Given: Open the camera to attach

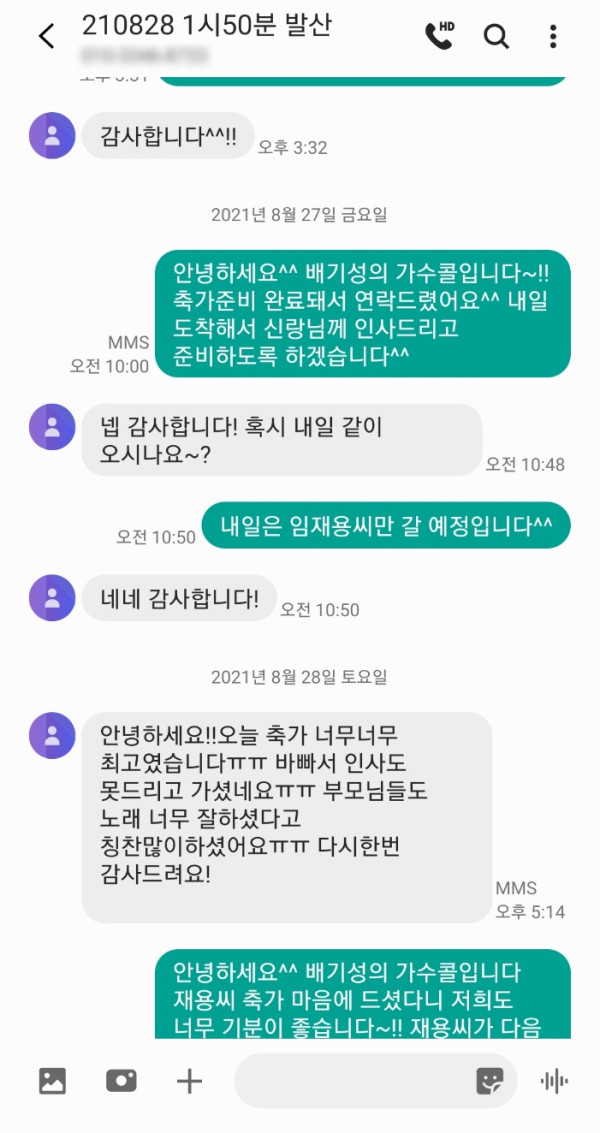Looking at the screenshot, I should 121,1080.
